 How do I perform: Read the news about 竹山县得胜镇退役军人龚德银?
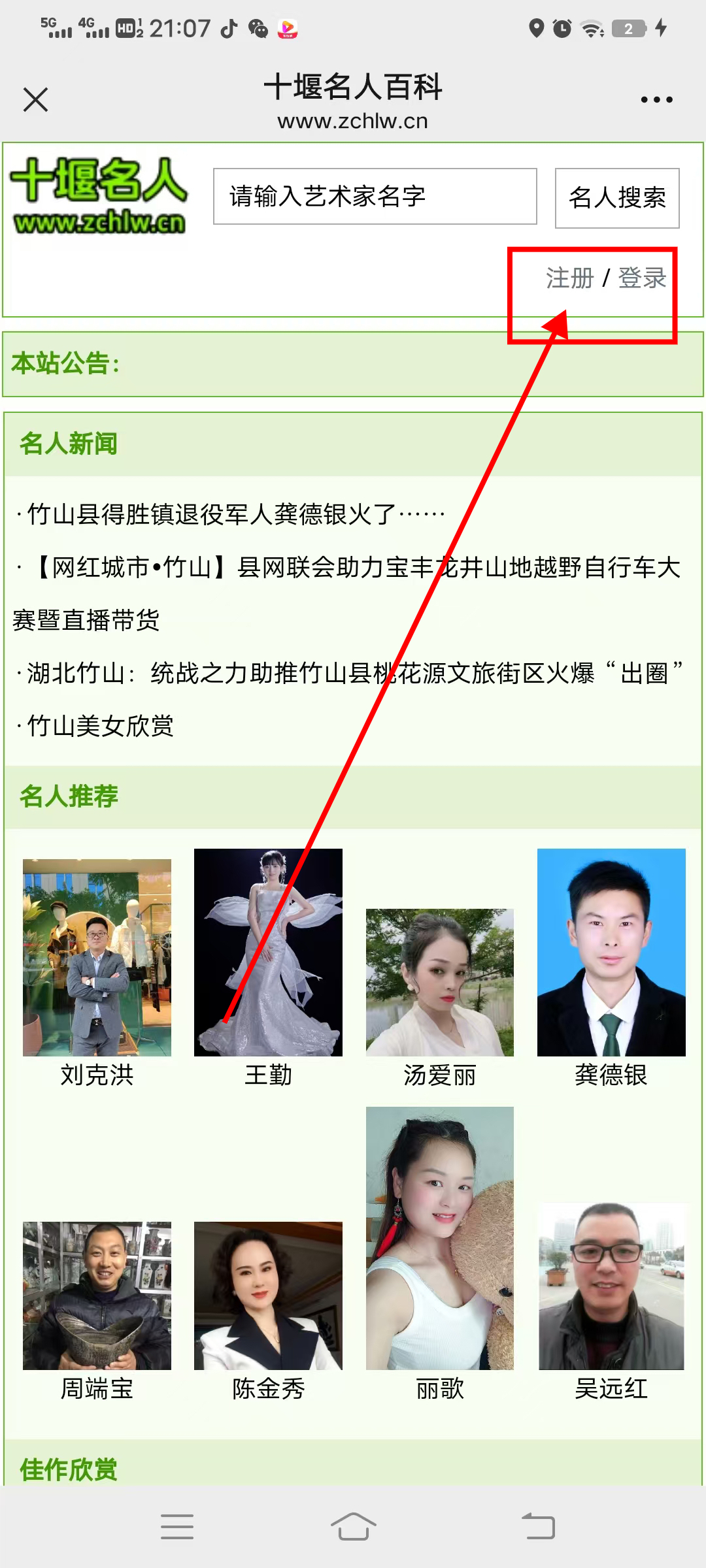pos(235,515)
